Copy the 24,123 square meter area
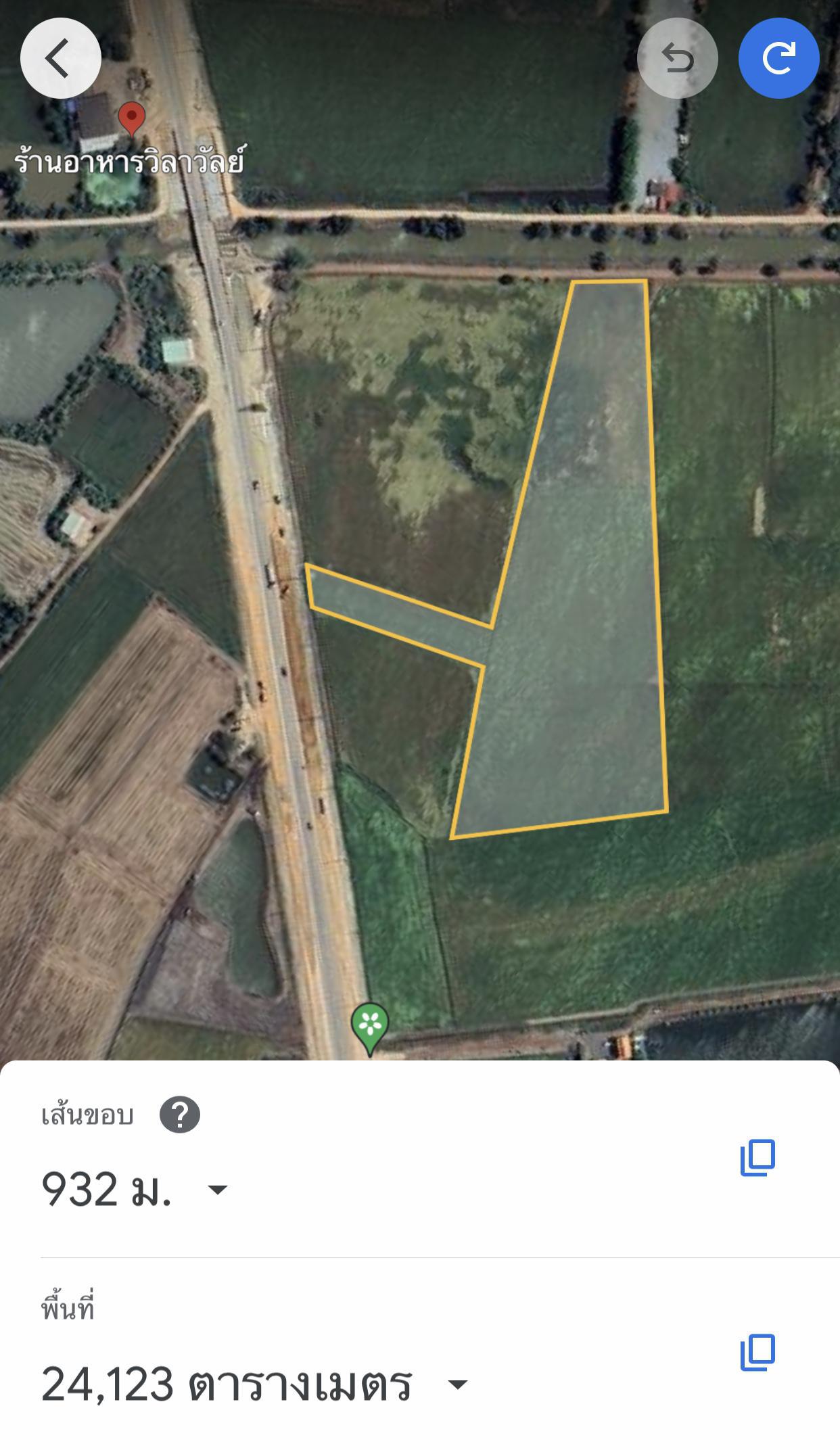Screen dimensions: 840x1450 pos(757,1353)
